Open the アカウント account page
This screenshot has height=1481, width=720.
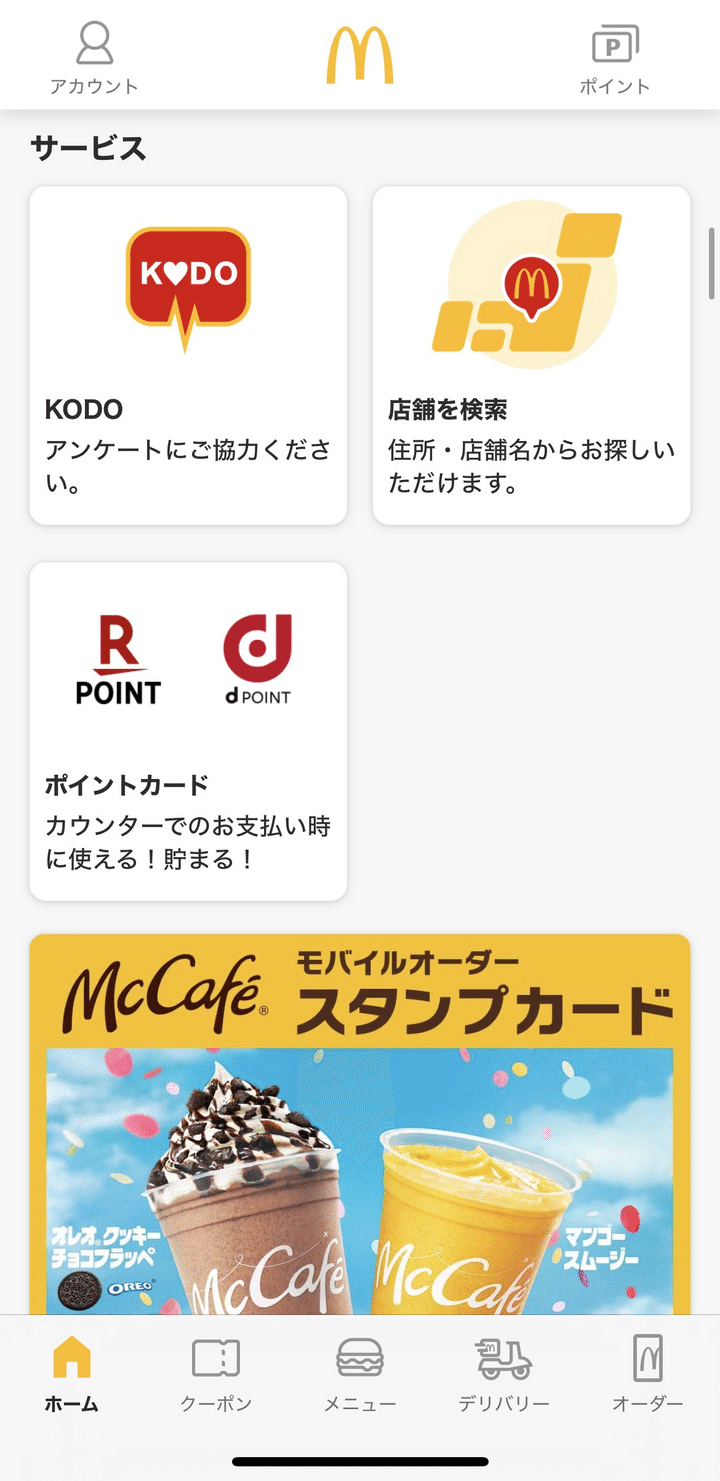[x=94, y=58]
